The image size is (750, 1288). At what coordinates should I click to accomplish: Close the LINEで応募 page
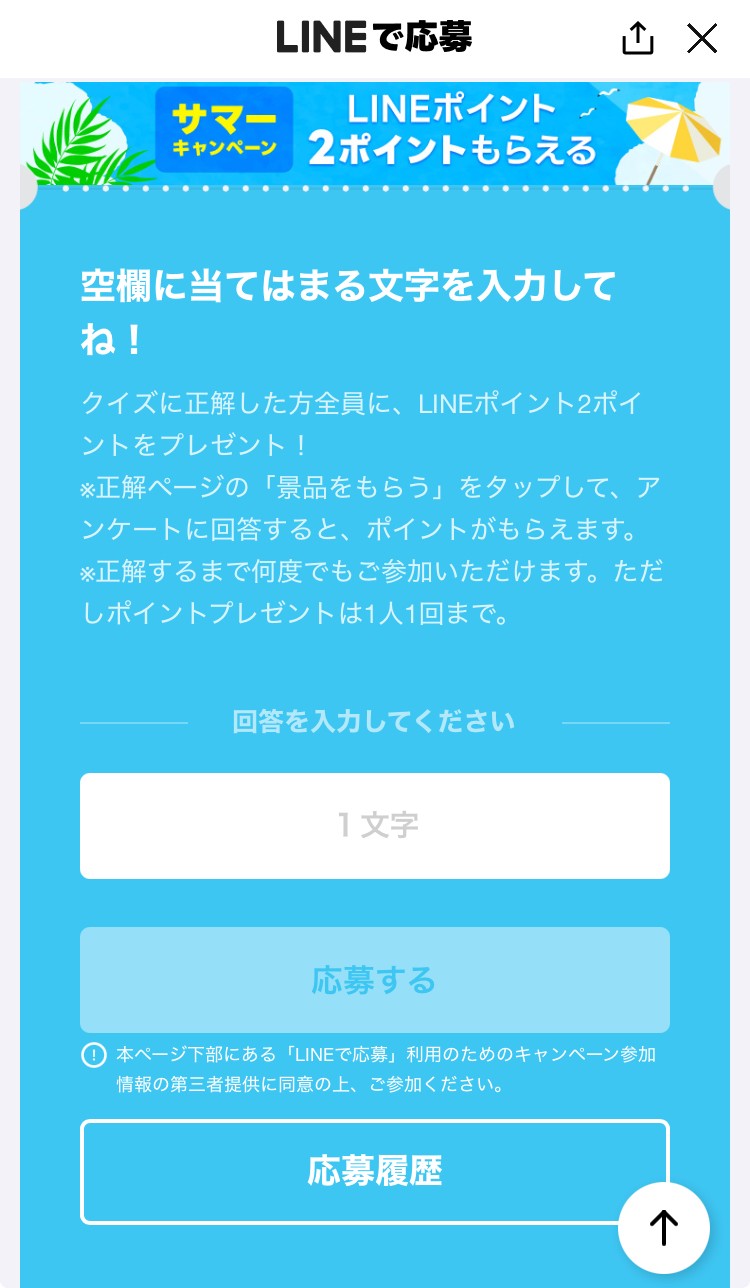click(702, 38)
